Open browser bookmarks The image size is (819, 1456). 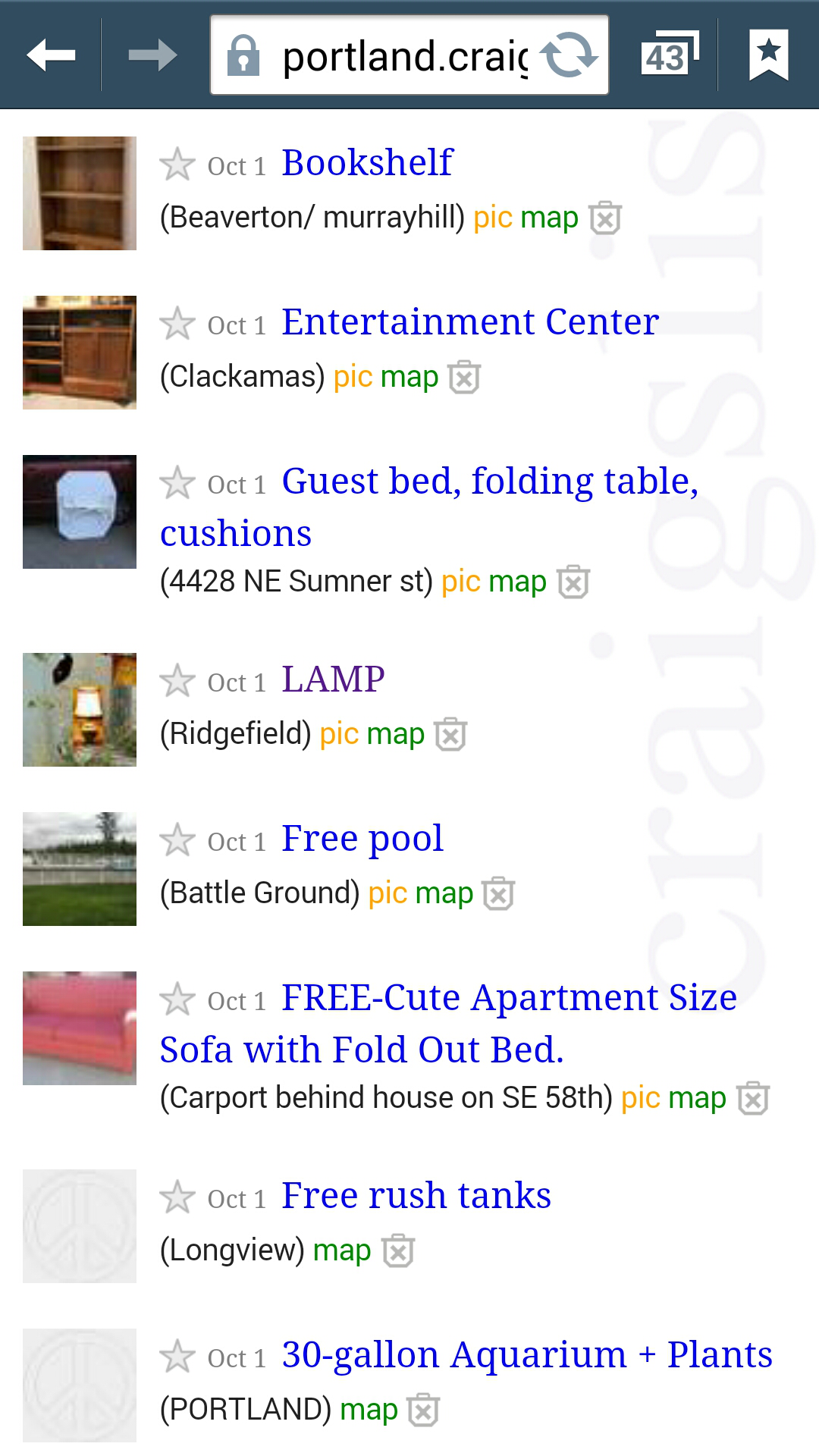click(768, 55)
